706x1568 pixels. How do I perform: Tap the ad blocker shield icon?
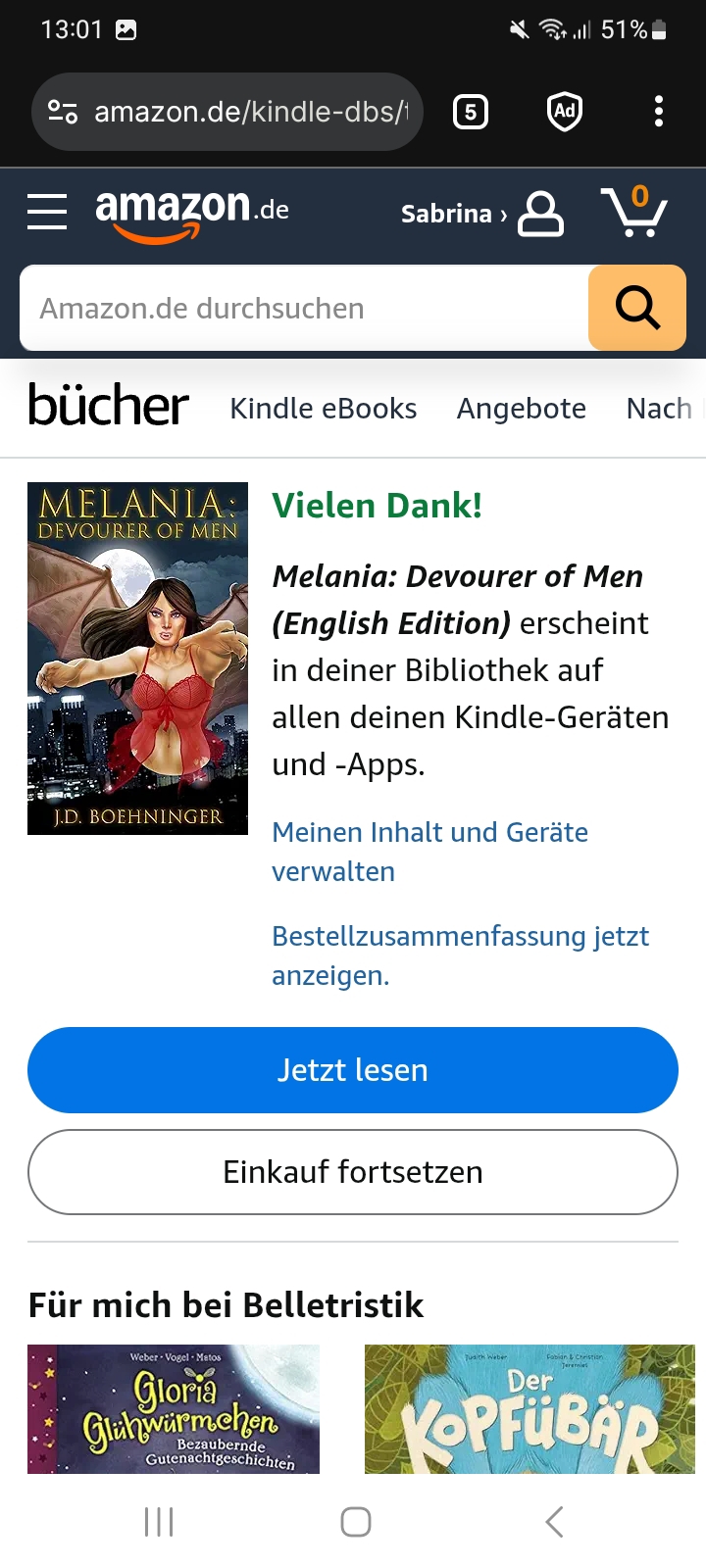click(565, 112)
